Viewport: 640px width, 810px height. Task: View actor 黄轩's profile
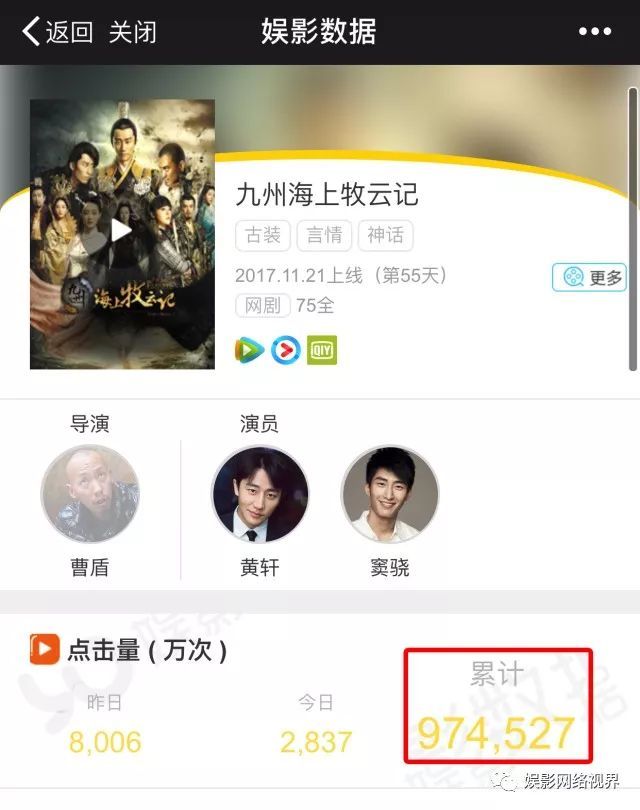click(260, 495)
